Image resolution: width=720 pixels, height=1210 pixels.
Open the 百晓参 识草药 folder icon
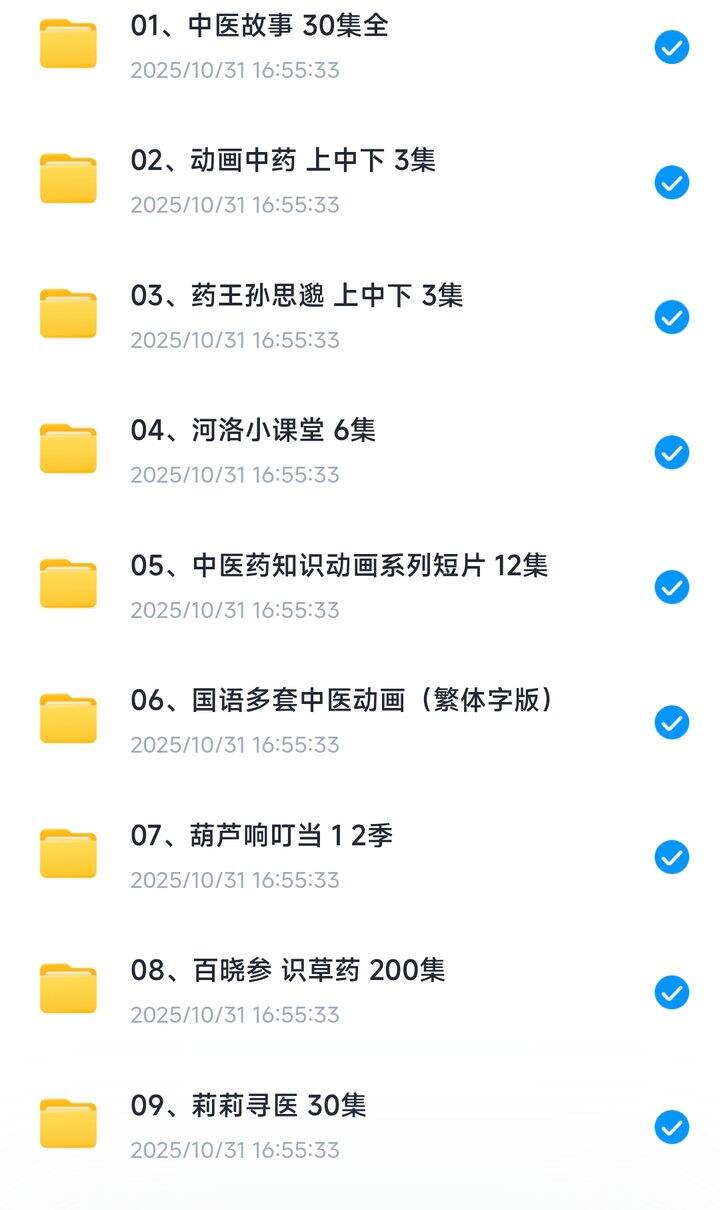[x=66, y=990]
